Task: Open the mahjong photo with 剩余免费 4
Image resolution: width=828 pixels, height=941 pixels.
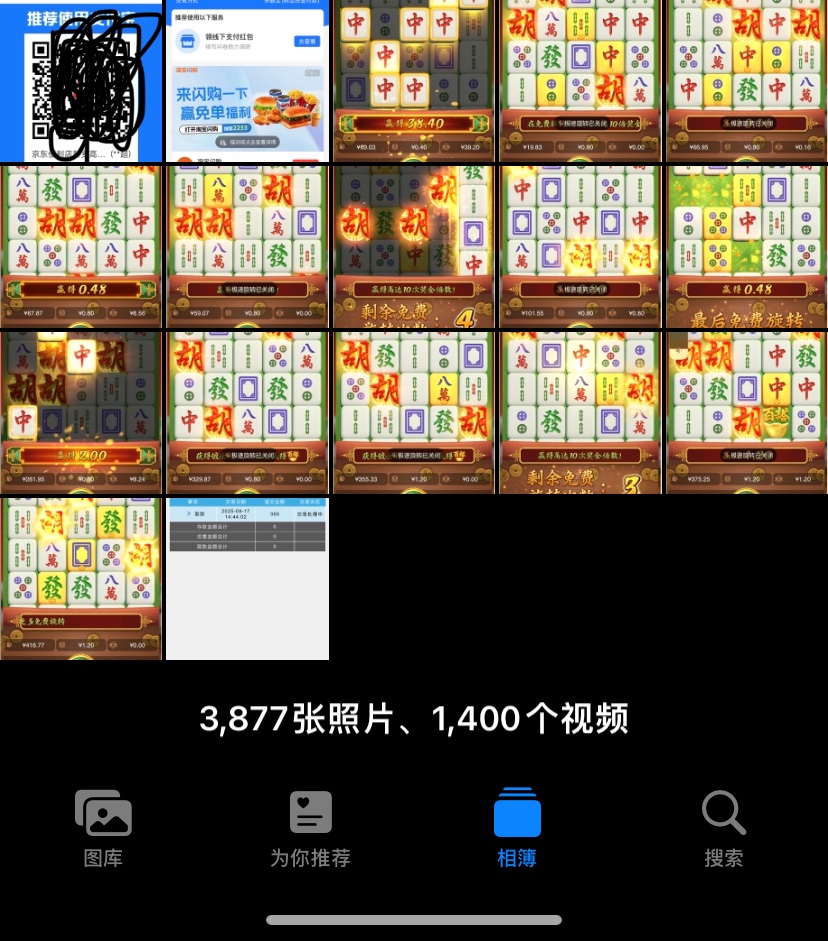Action: (413, 247)
